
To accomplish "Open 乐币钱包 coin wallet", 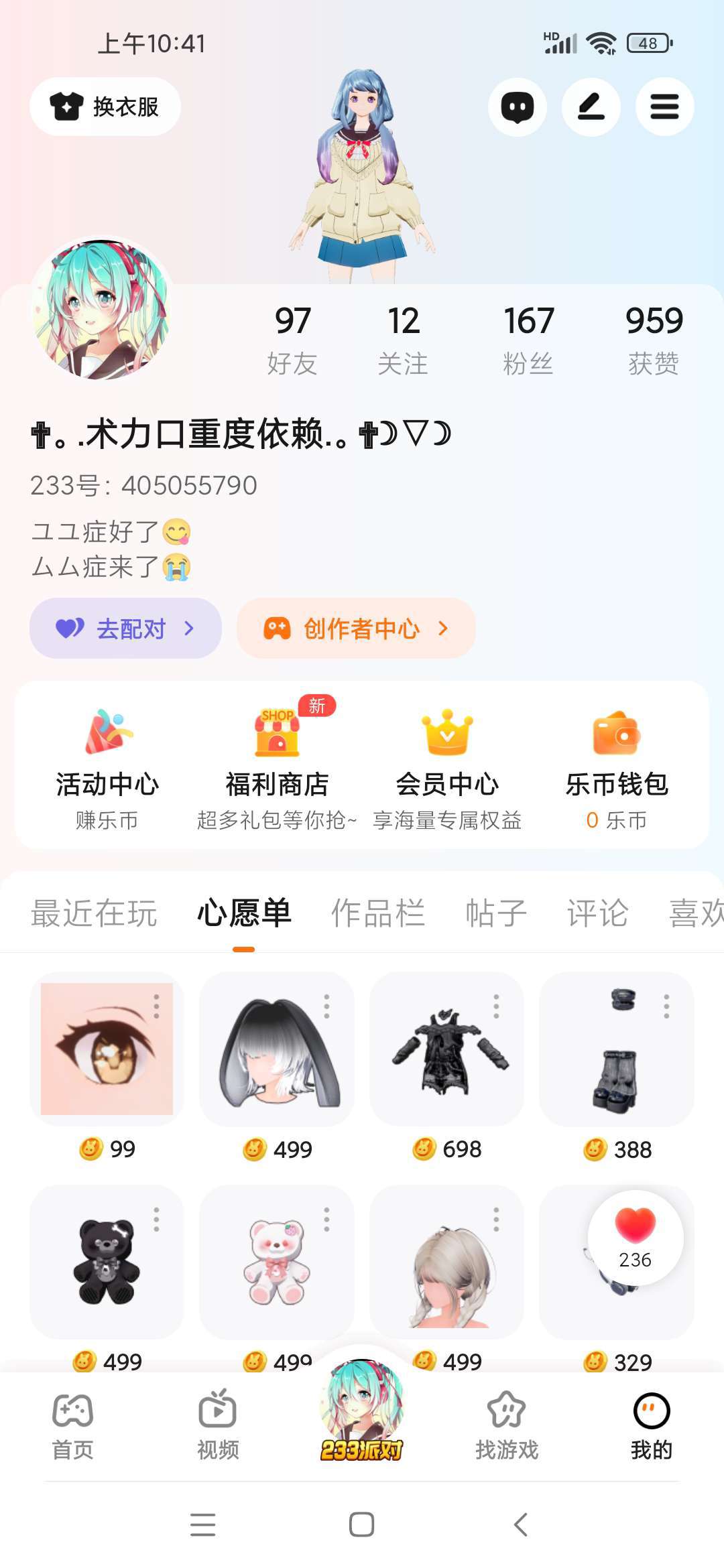I will [617, 767].
